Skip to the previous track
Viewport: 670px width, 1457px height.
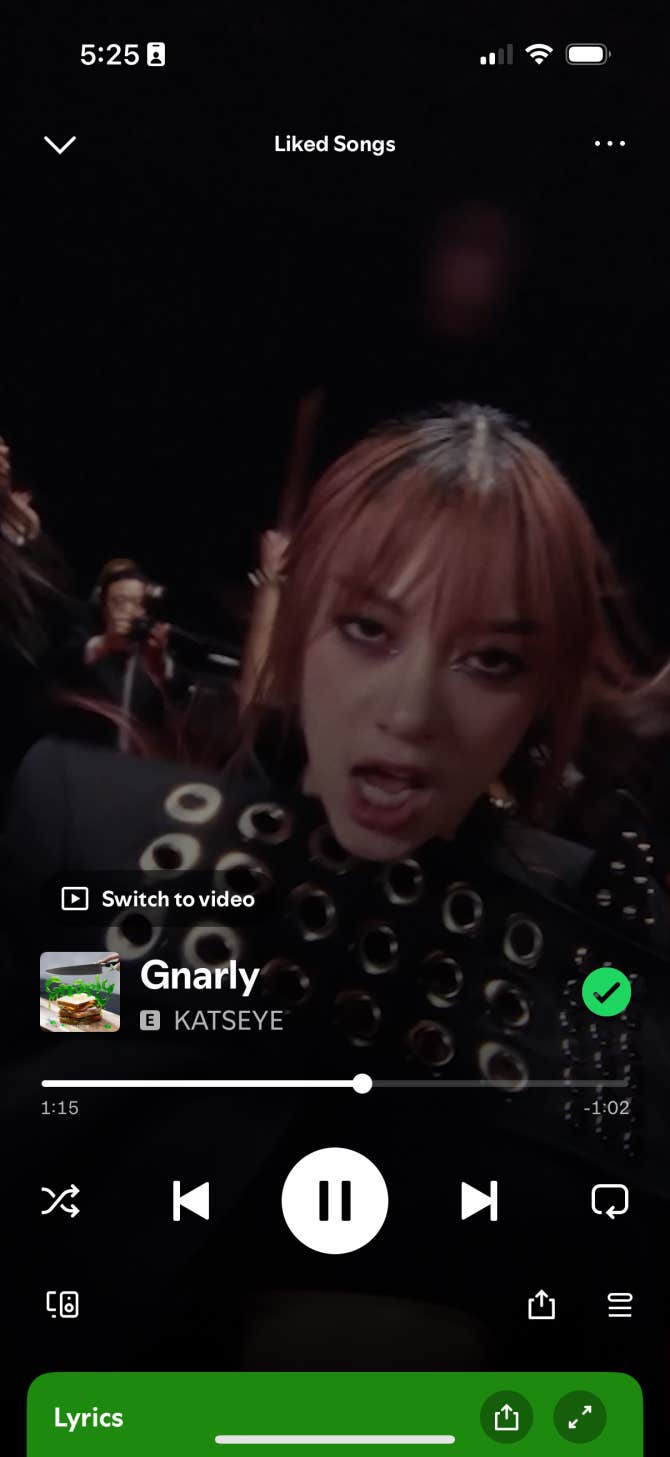(191, 1201)
